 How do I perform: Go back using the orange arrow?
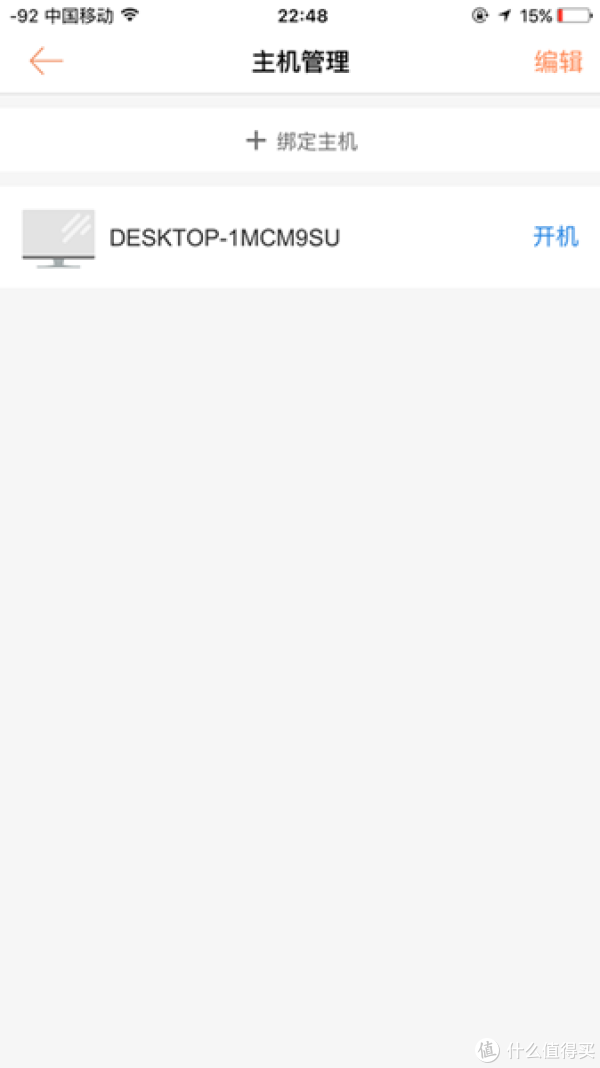coord(46,61)
